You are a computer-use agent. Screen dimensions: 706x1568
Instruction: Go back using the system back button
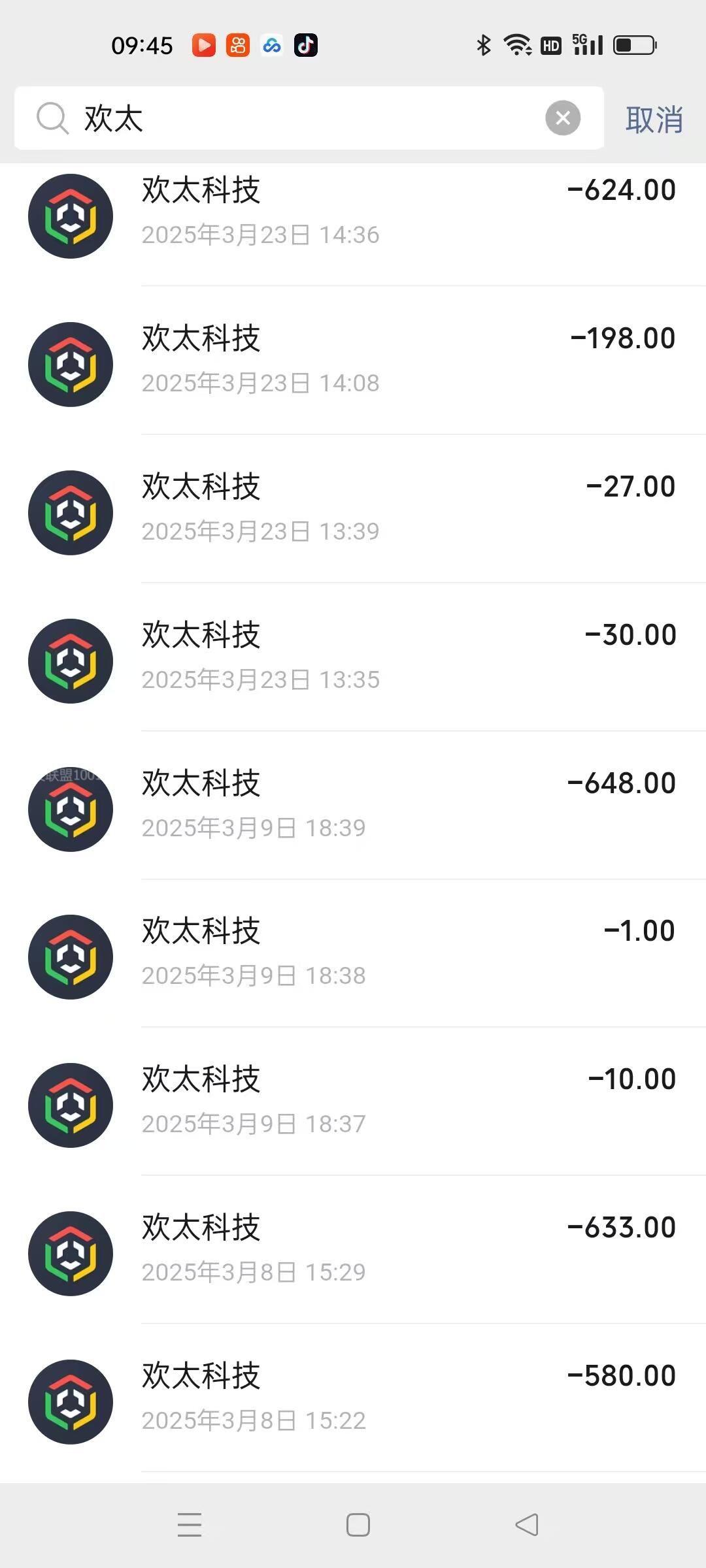tap(527, 1525)
